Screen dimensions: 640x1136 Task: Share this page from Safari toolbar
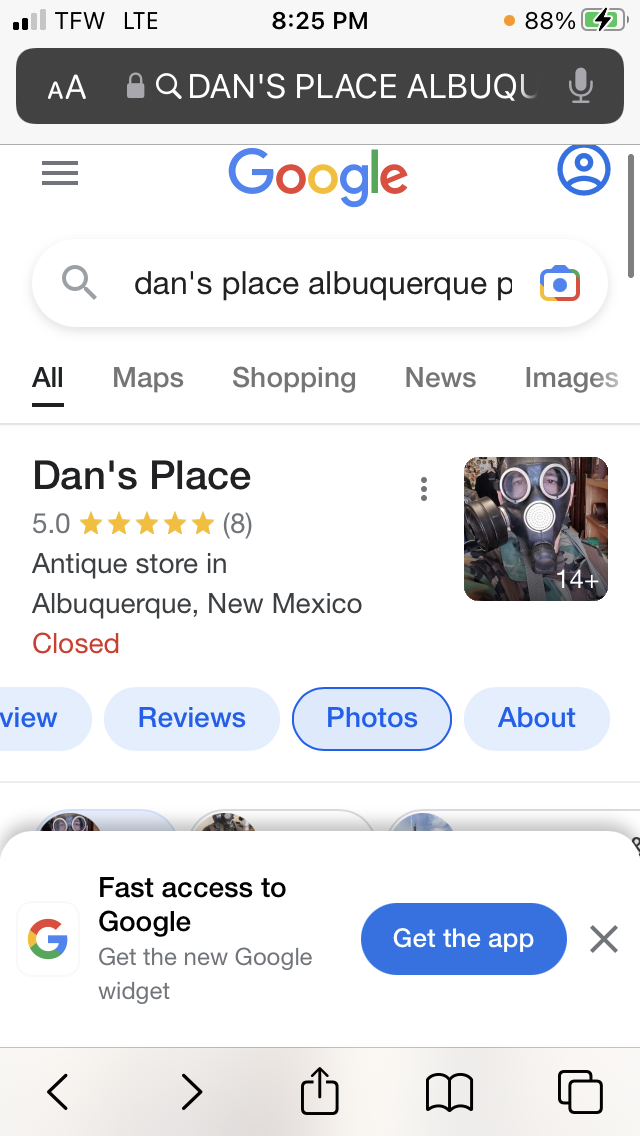(320, 1089)
